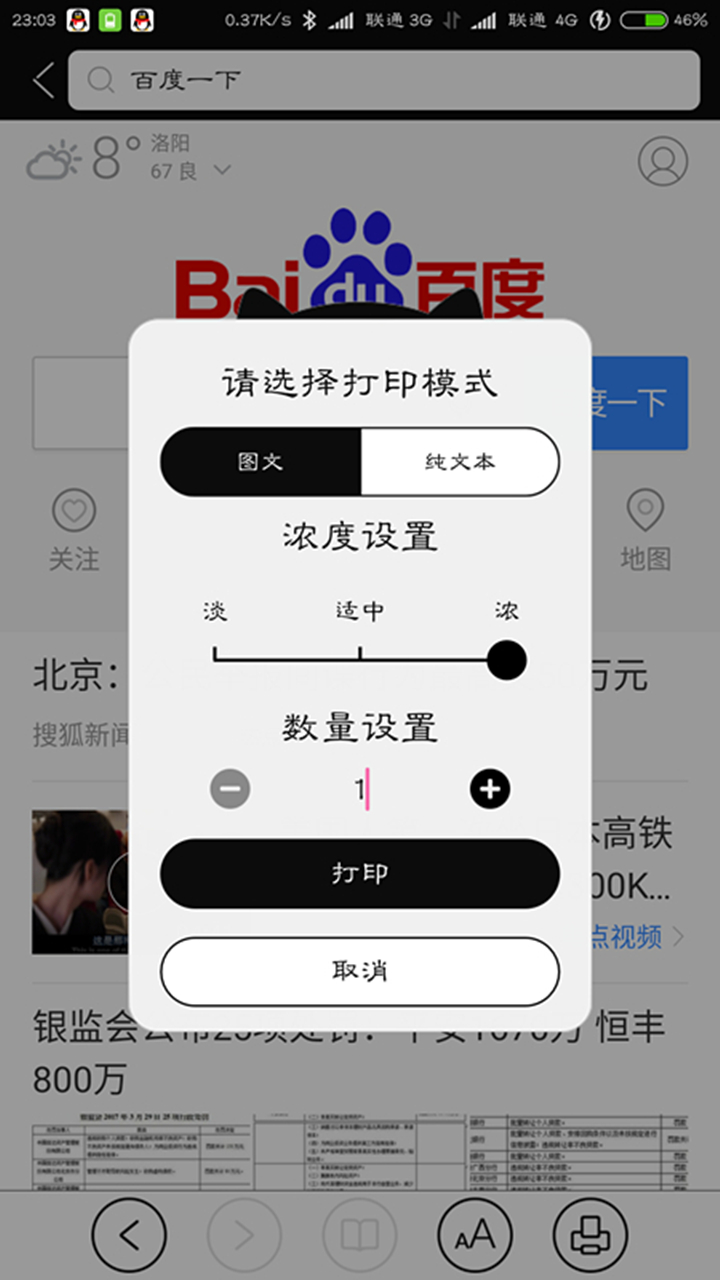Open the font size AA tool
The width and height of the screenshot is (720, 1280).
475,1236
